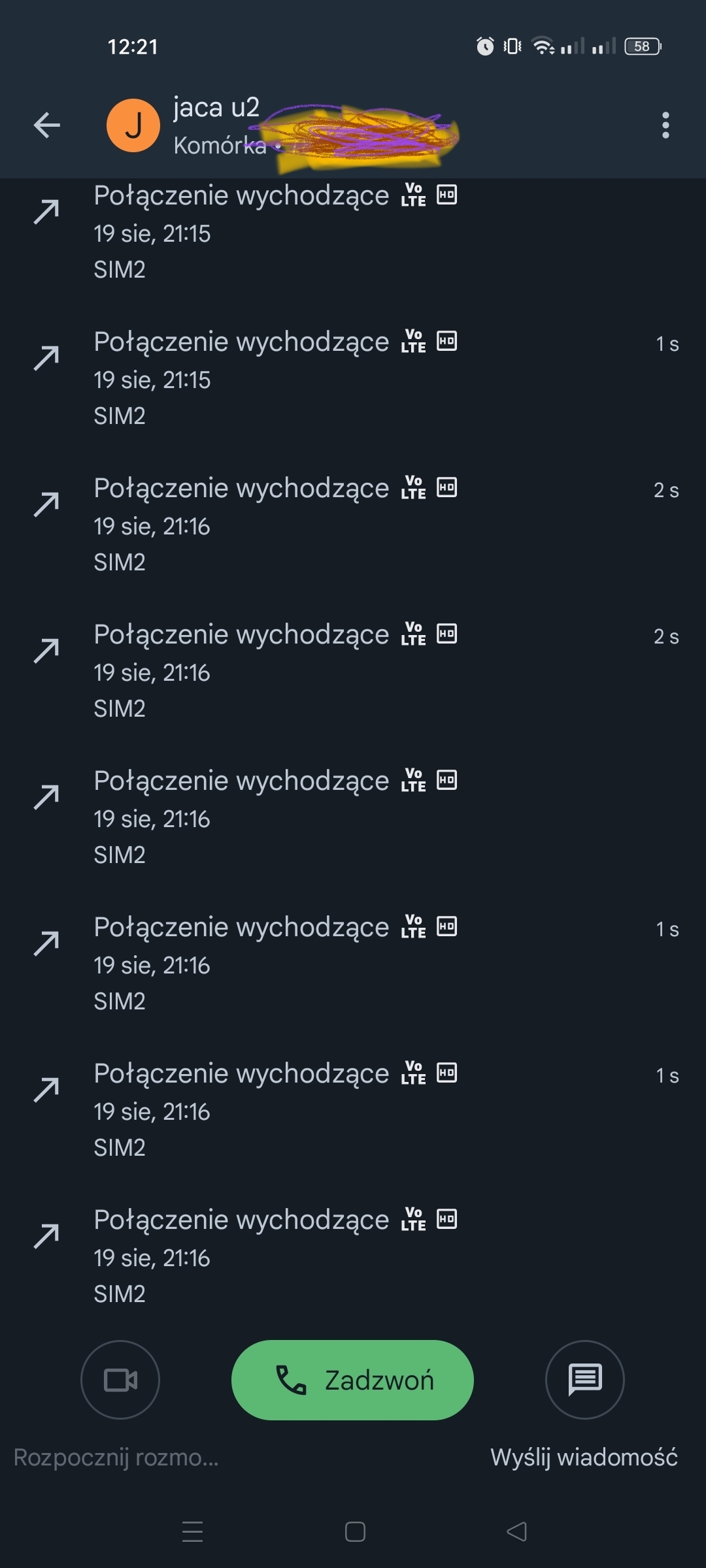706x1568 pixels.
Task: Send a message via Wyślij wiadomość
Action: coord(585,1380)
